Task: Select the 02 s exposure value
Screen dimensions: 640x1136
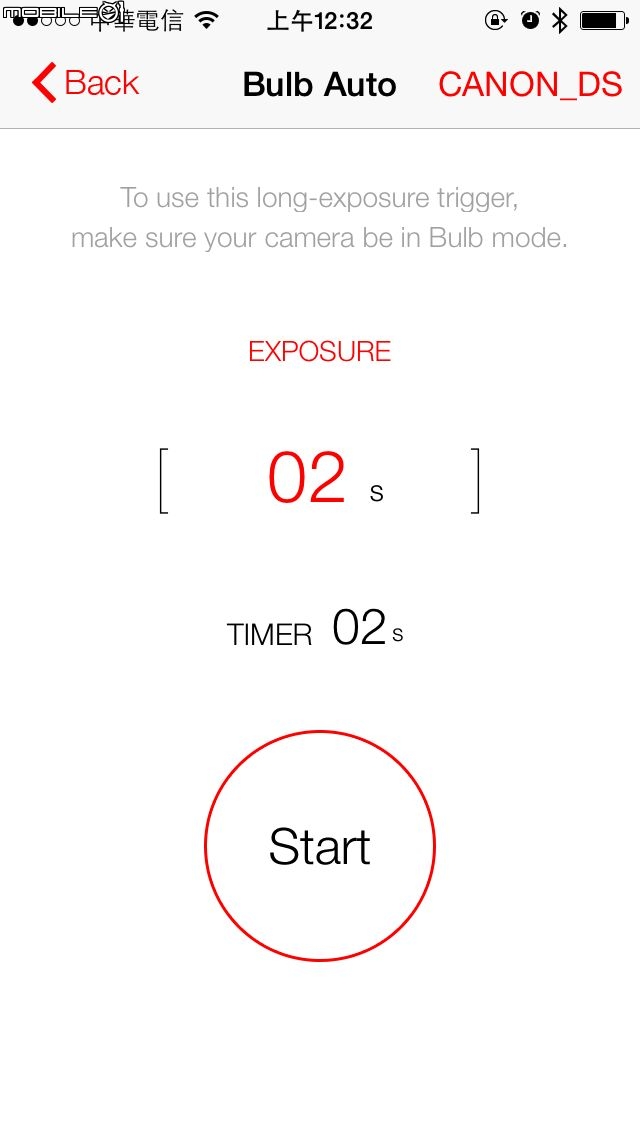Action: tap(320, 480)
